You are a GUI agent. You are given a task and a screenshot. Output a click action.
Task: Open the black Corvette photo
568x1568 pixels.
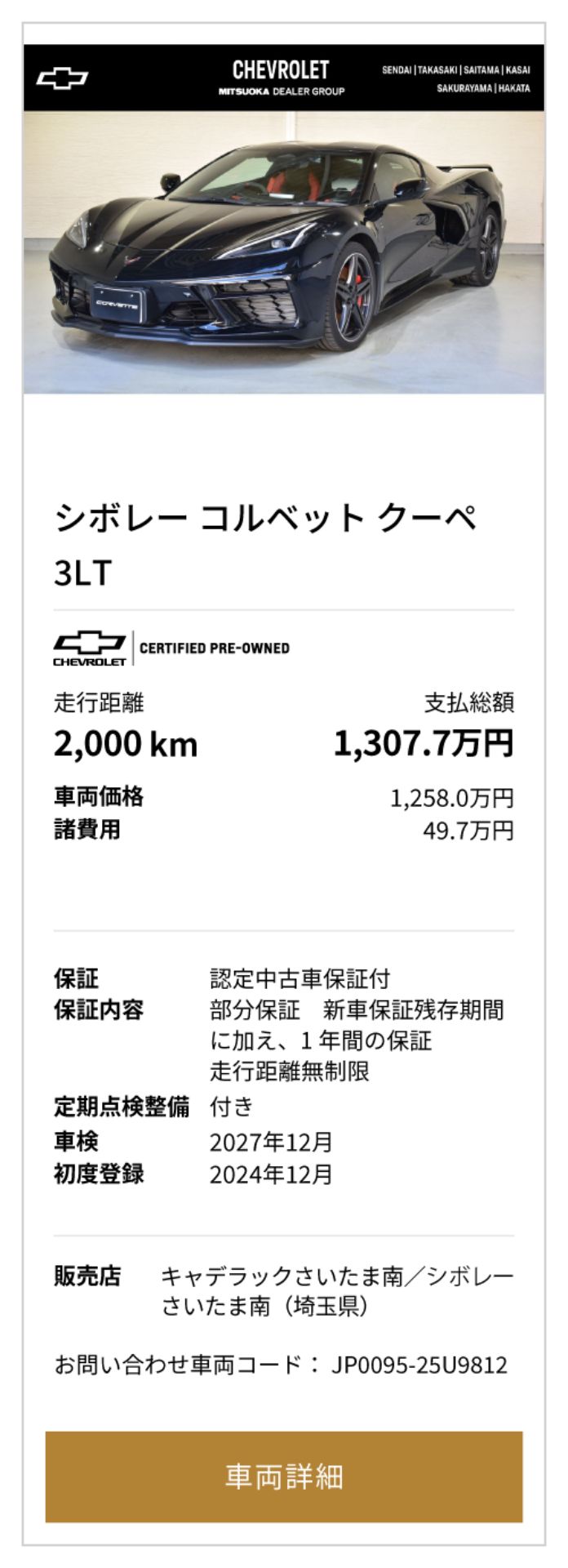point(283,253)
